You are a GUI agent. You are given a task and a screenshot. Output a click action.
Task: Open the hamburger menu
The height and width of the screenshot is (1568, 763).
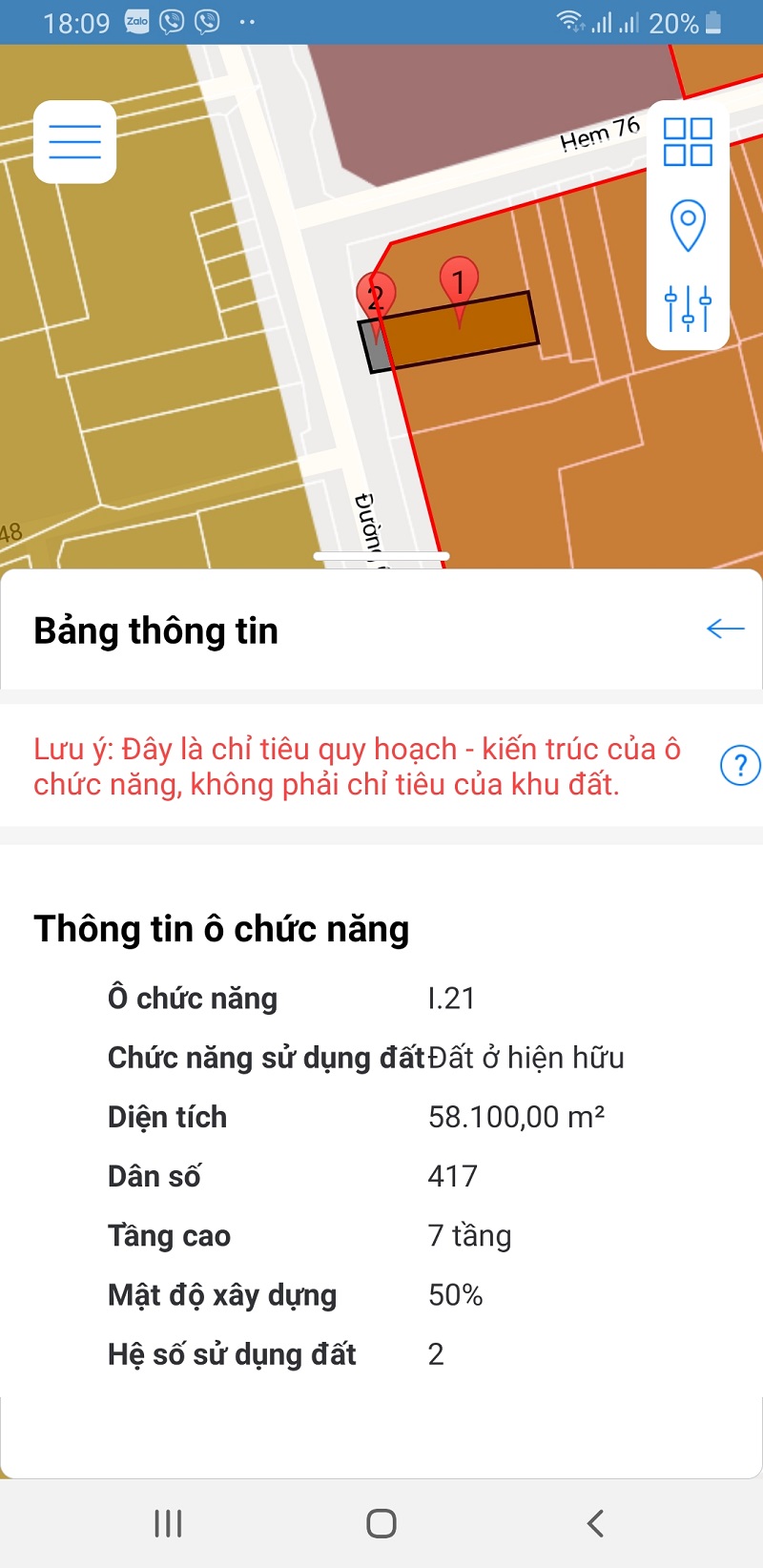(x=74, y=142)
